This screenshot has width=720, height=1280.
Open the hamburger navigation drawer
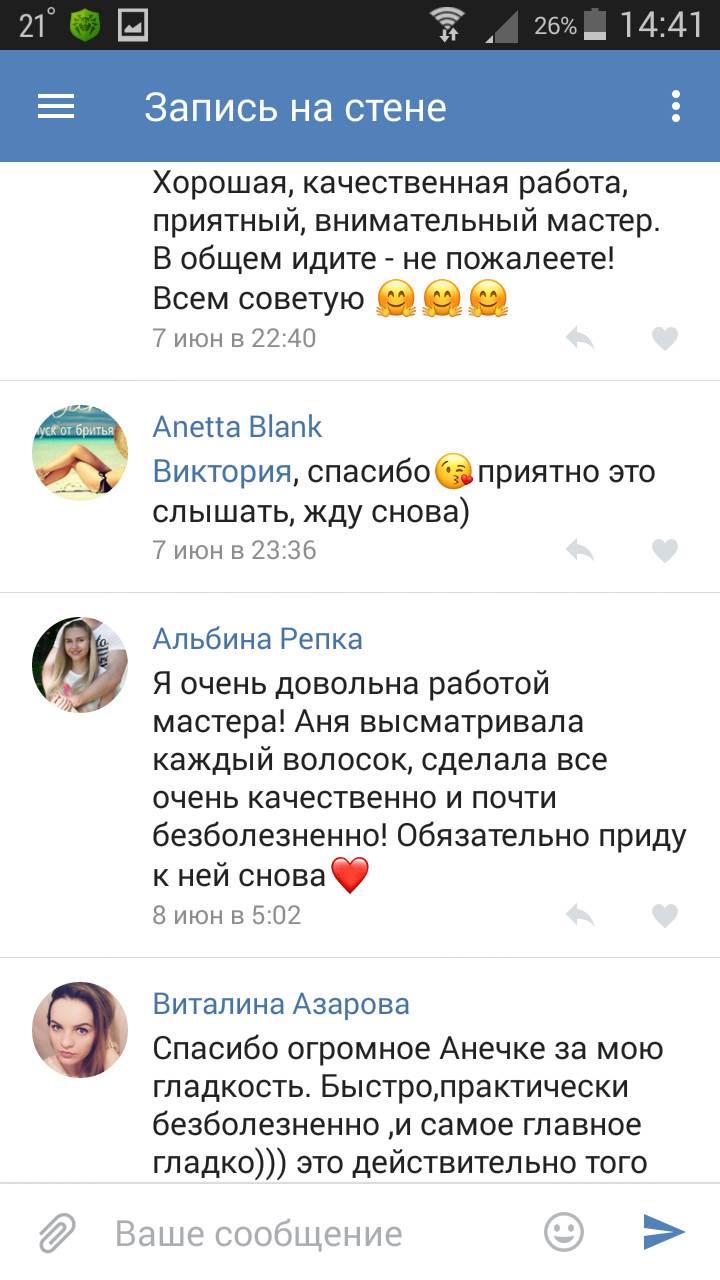point(56,107)
